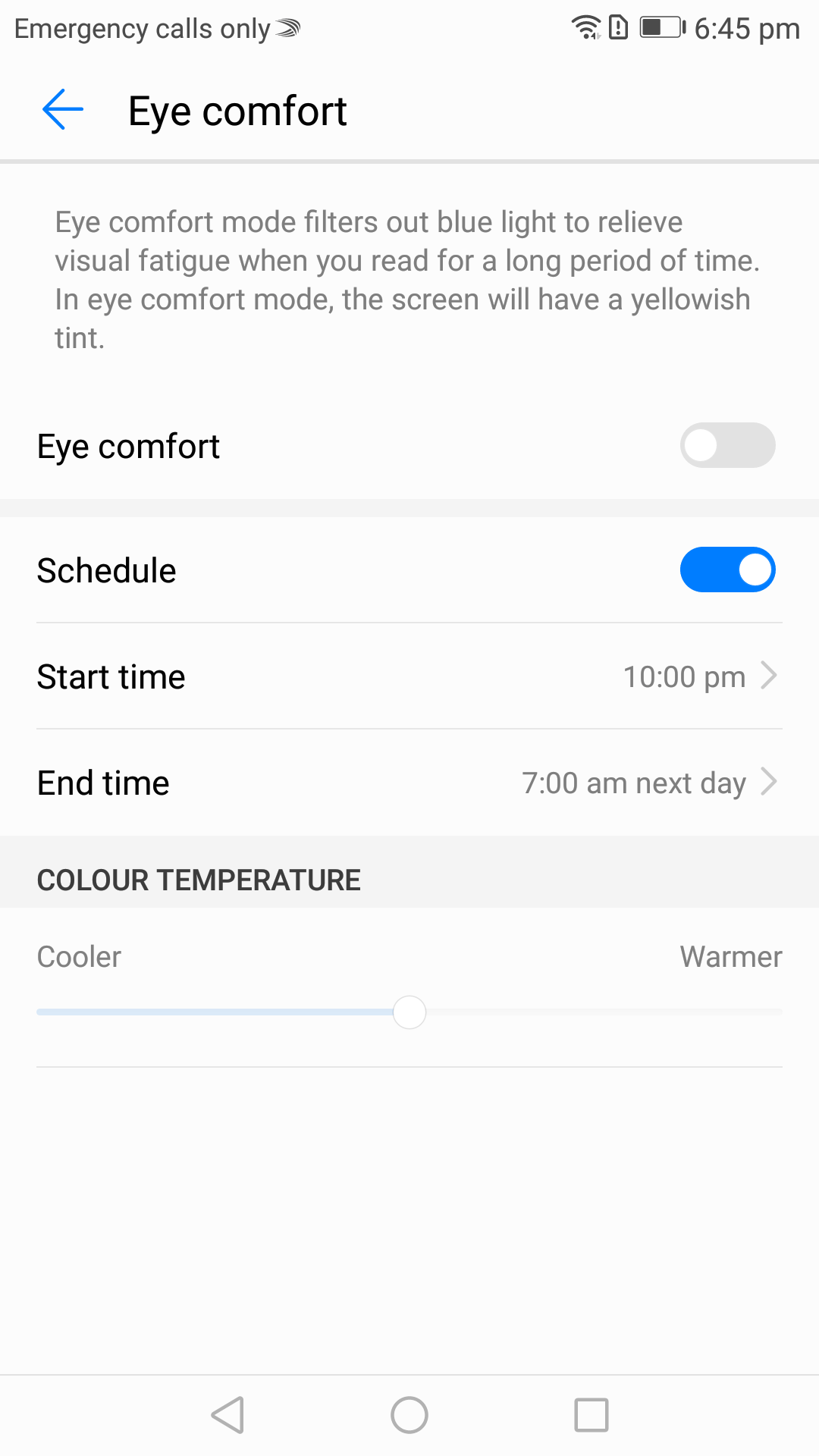
Task: Go back using the blue arrow
Action: click(62, 110)
